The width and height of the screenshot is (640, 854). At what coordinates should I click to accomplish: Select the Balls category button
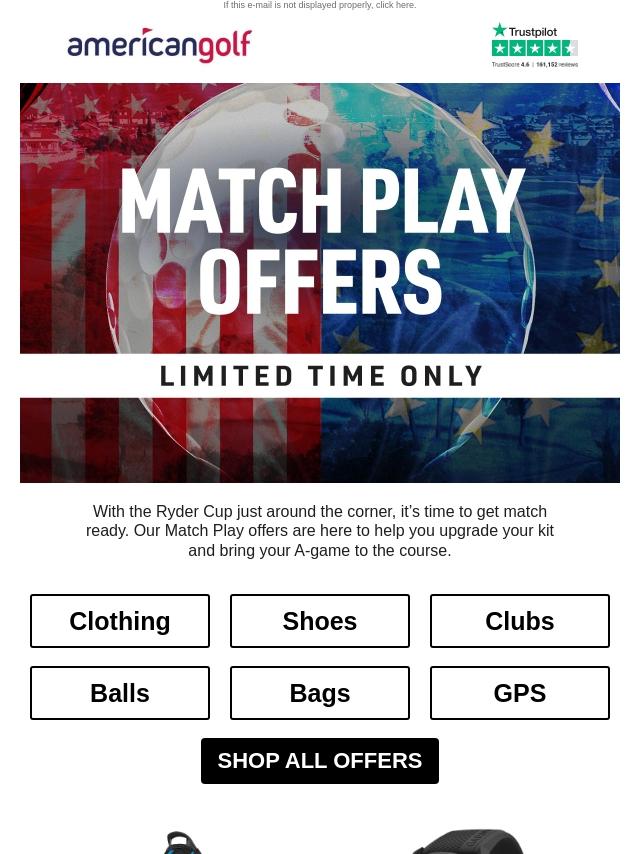click(120, 693)
